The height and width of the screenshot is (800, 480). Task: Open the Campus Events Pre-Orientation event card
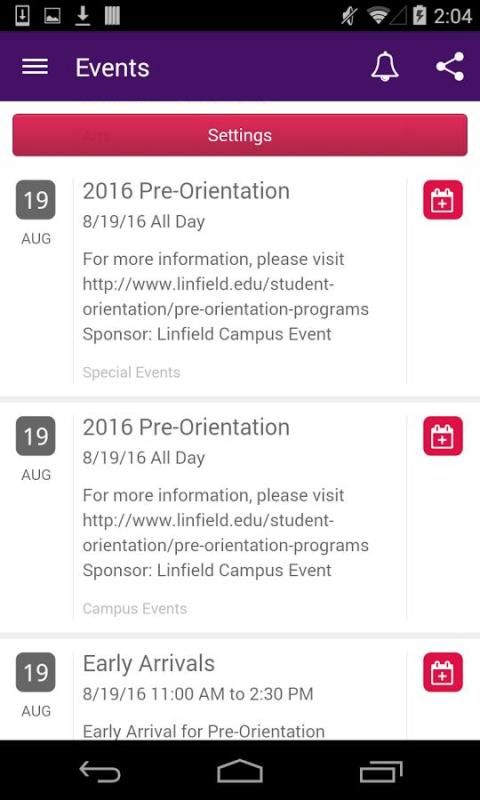(x=240, y=517)
